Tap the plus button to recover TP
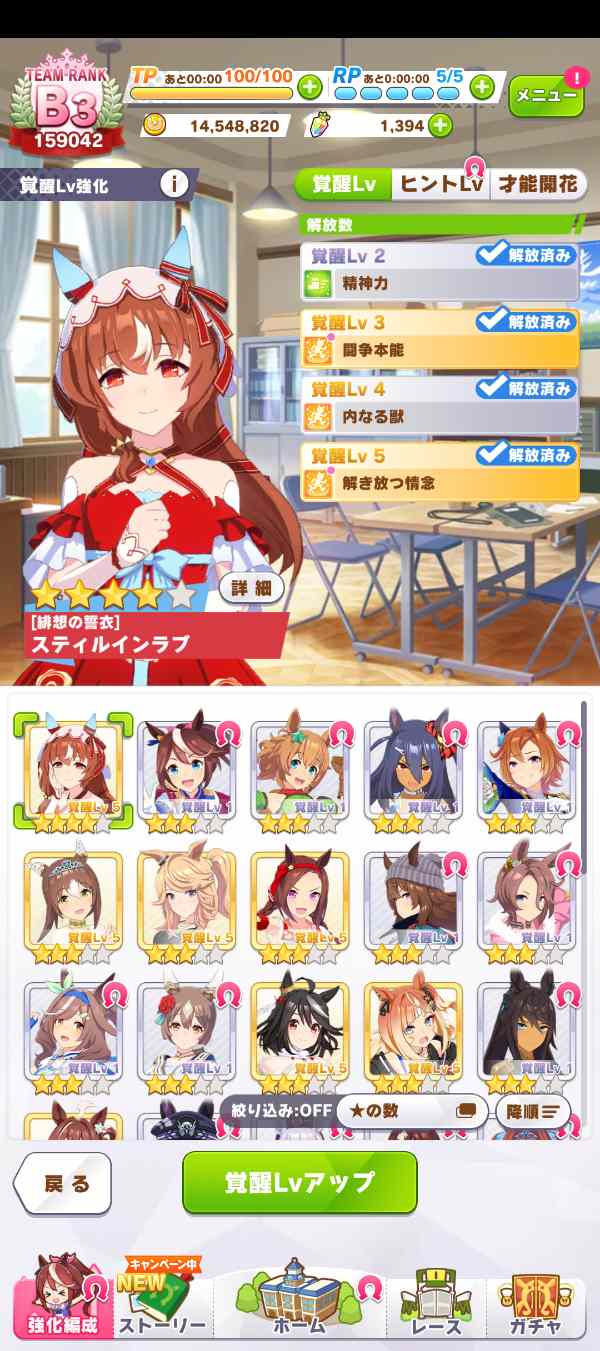Image resolution: width=600 pixels, height=1351 pixels. (x=310, y=87)
